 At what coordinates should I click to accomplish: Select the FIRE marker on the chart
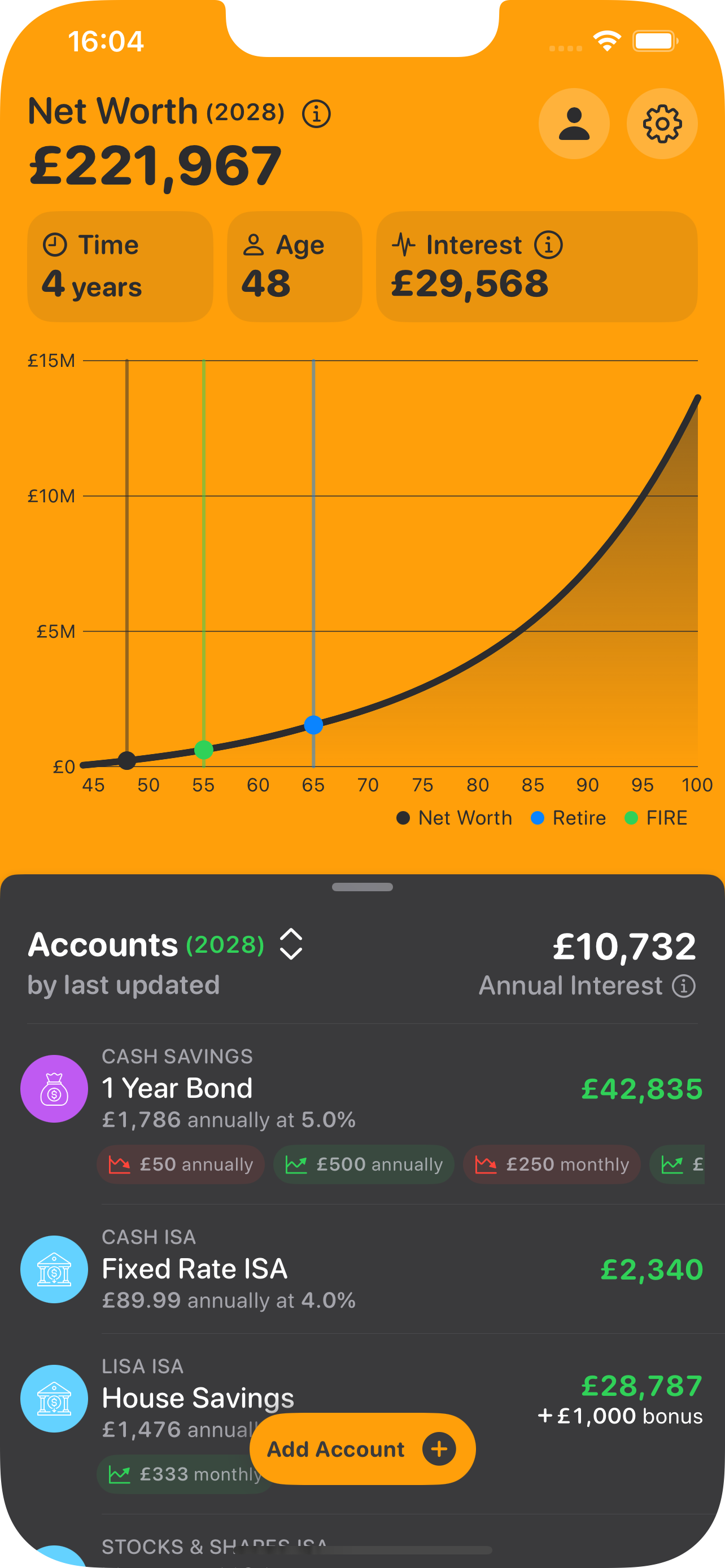[x=203, y=750]
